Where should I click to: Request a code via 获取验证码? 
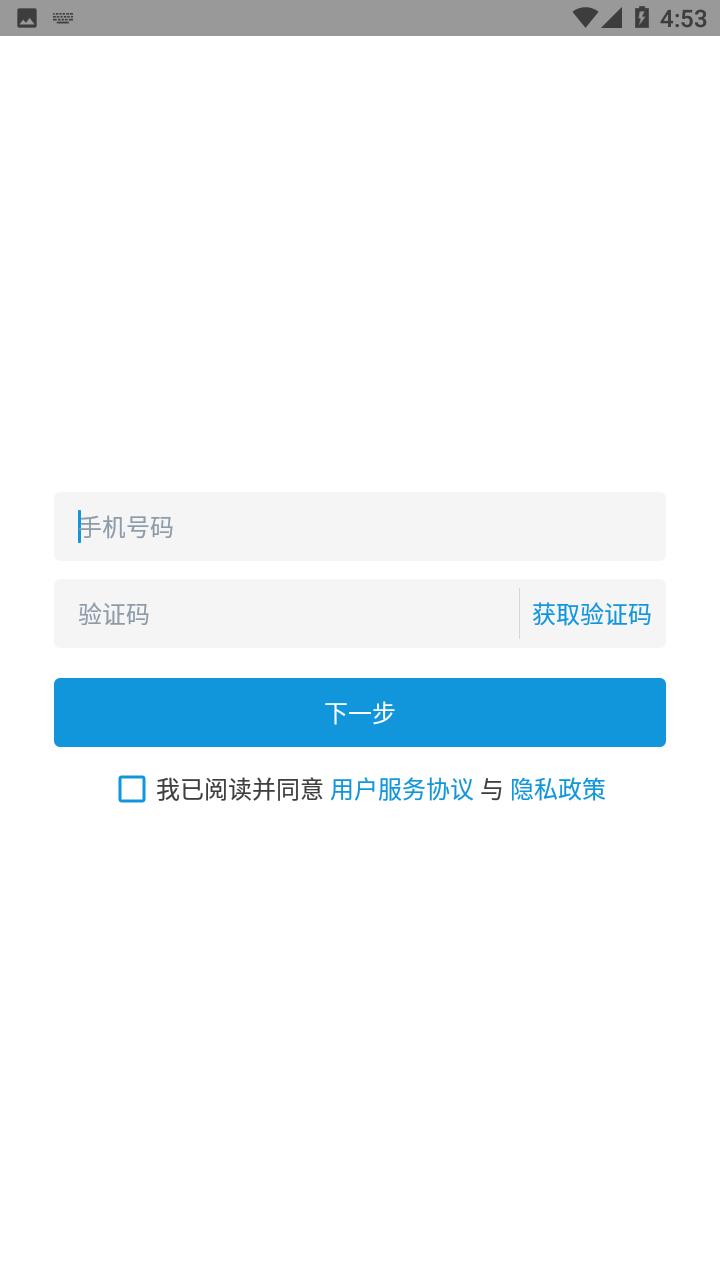tap(591, 614)
